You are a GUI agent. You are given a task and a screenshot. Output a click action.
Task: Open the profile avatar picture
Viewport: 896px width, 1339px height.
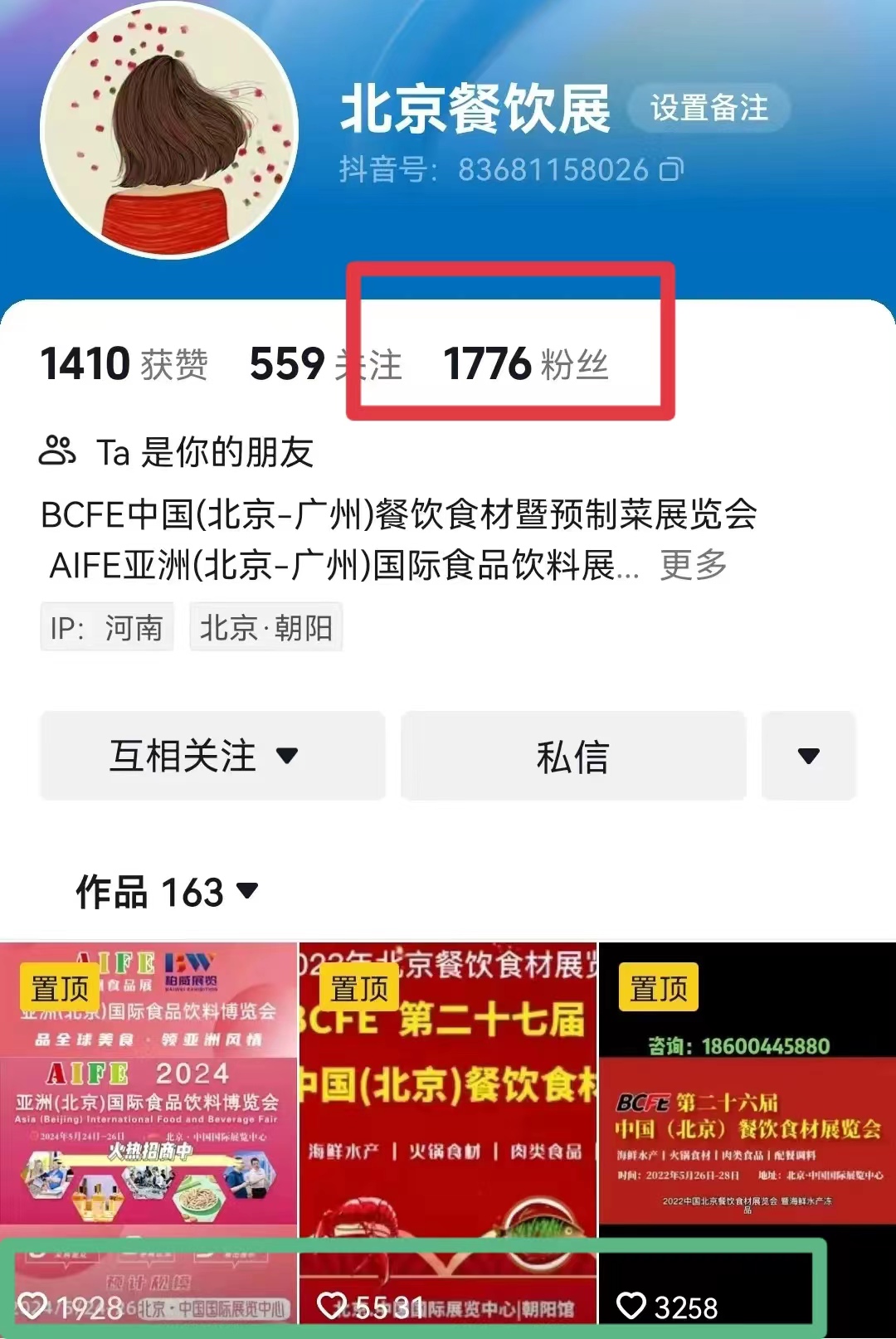(x=169, y=131)
